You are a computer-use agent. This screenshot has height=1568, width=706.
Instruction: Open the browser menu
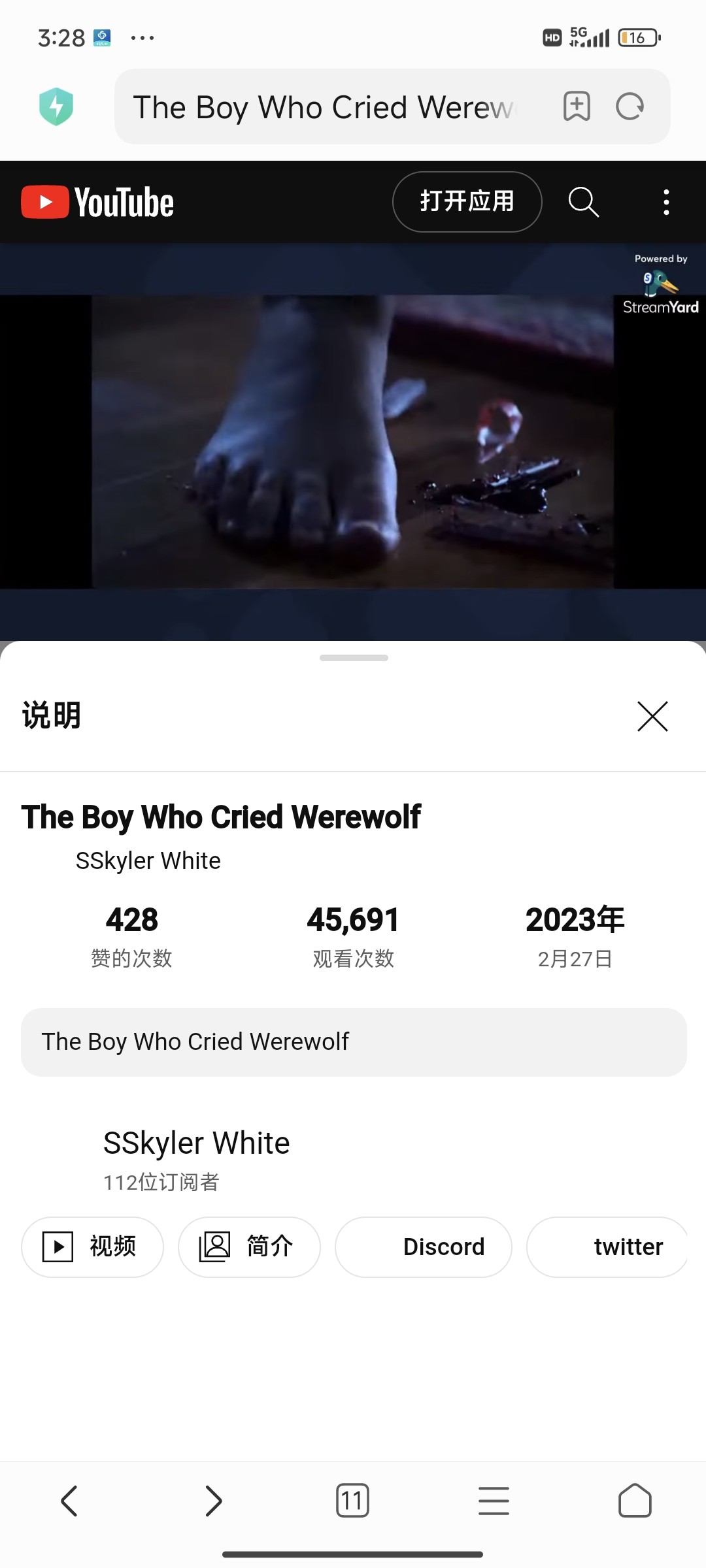[x=494, y=1501]
